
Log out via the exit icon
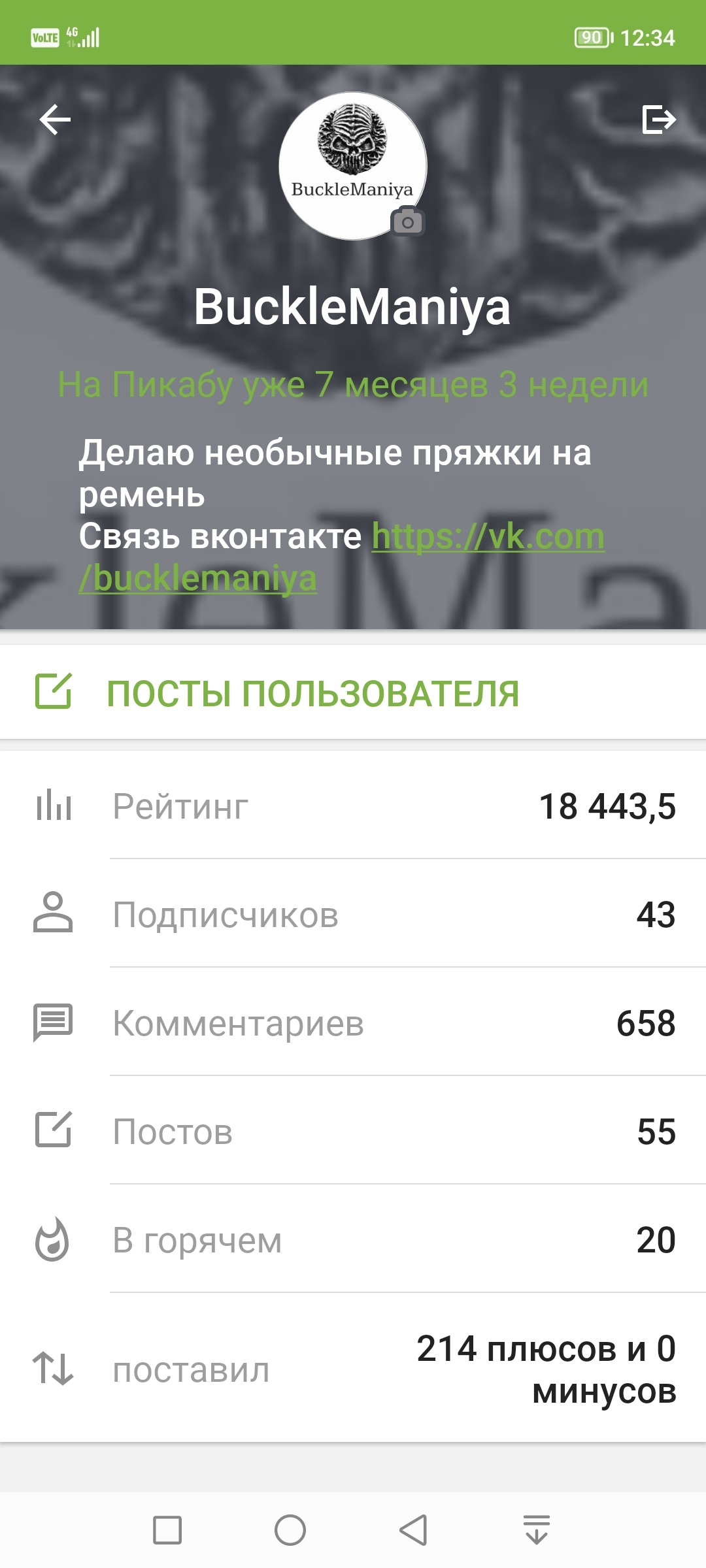[659, 120]
